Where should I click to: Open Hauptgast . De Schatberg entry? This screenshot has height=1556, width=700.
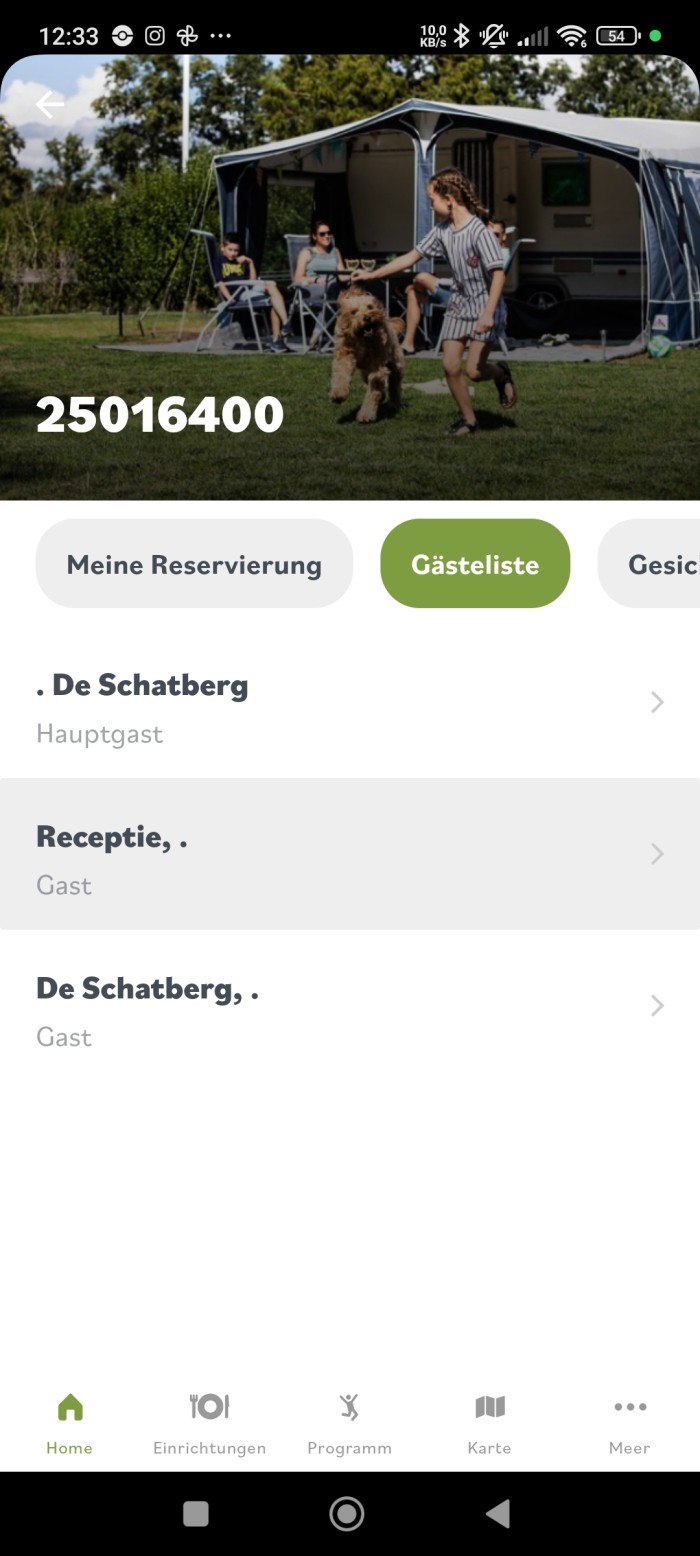click(x=350, y=703)
